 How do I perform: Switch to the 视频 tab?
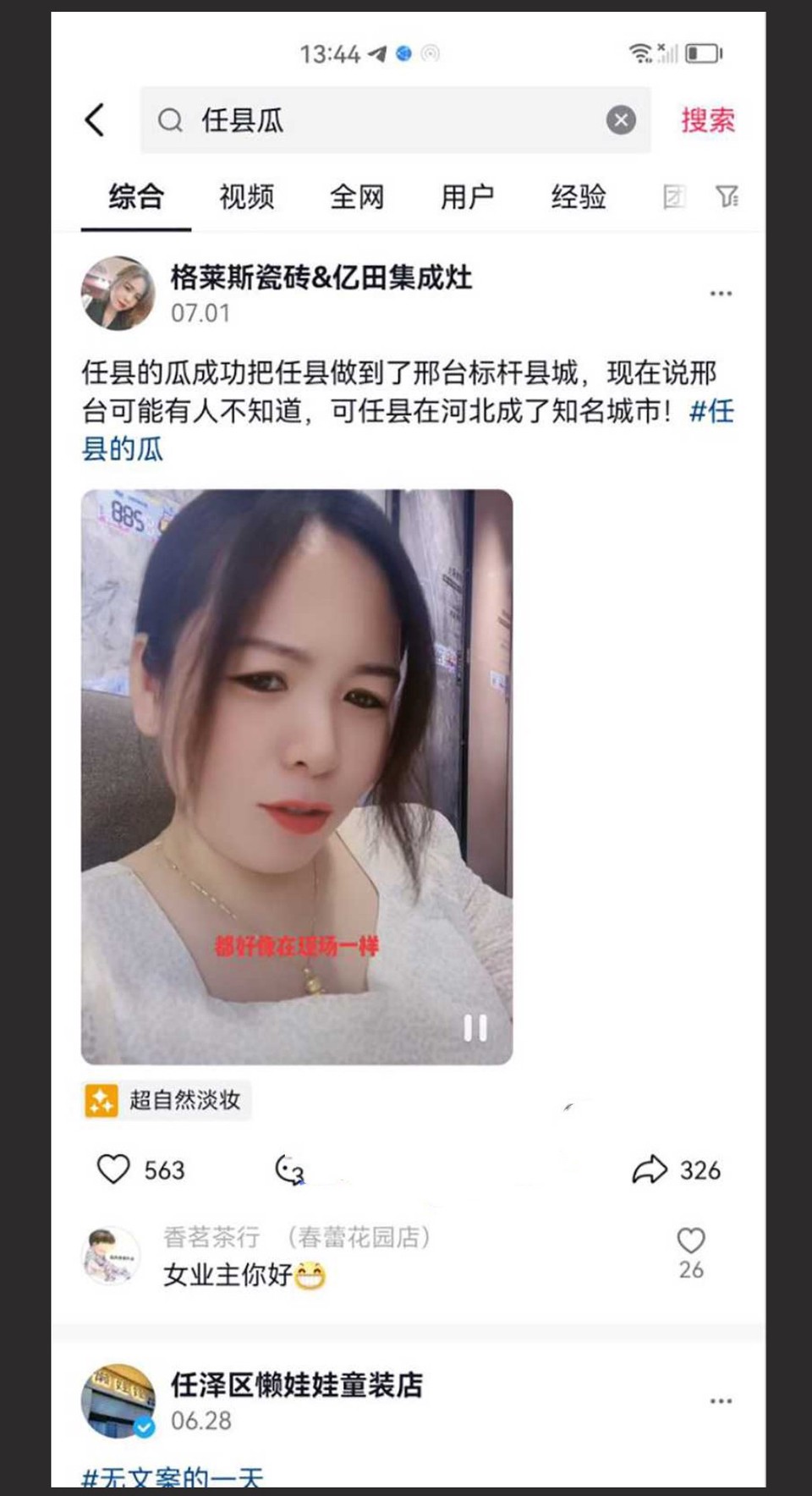pyautogui.click(x=246, y=197)
